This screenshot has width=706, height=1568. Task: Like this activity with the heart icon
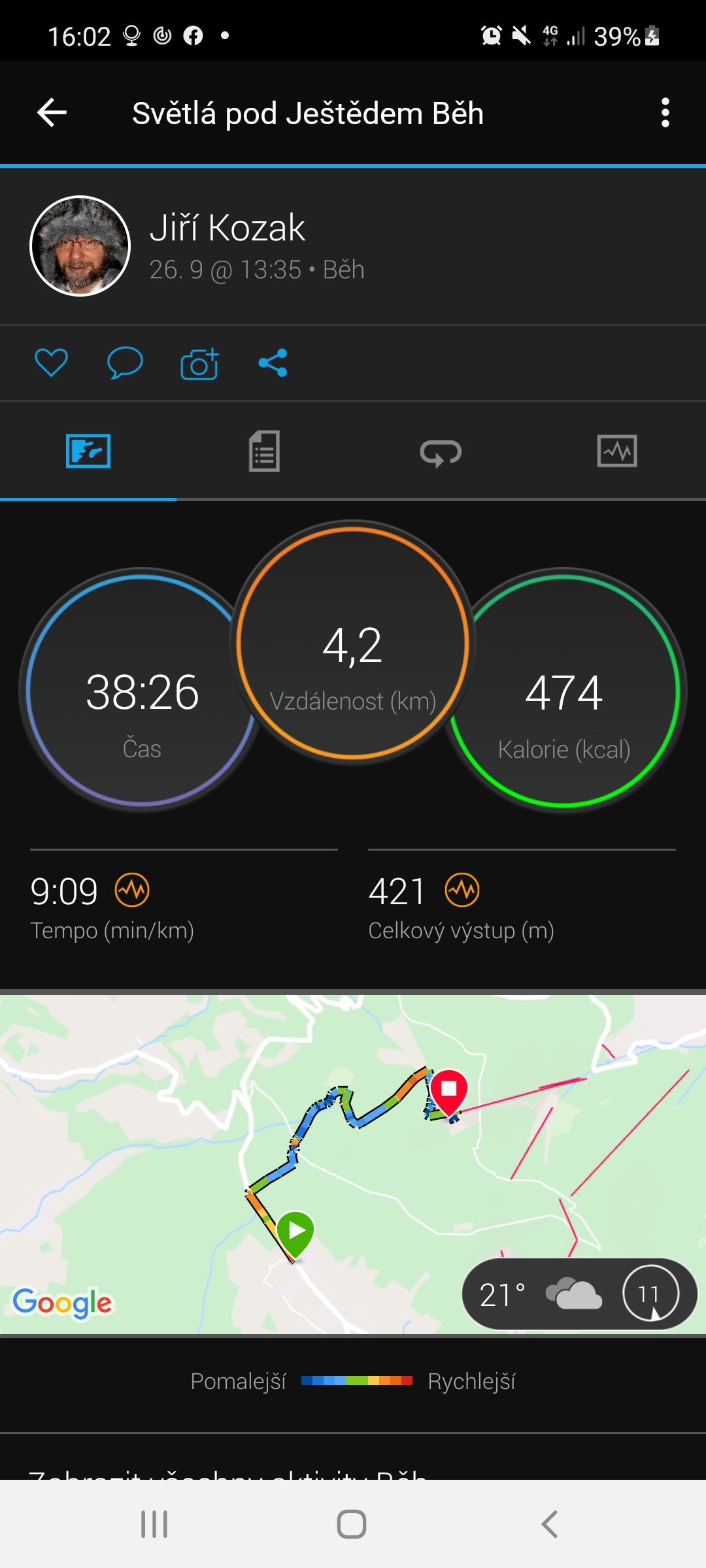(51, 363)
